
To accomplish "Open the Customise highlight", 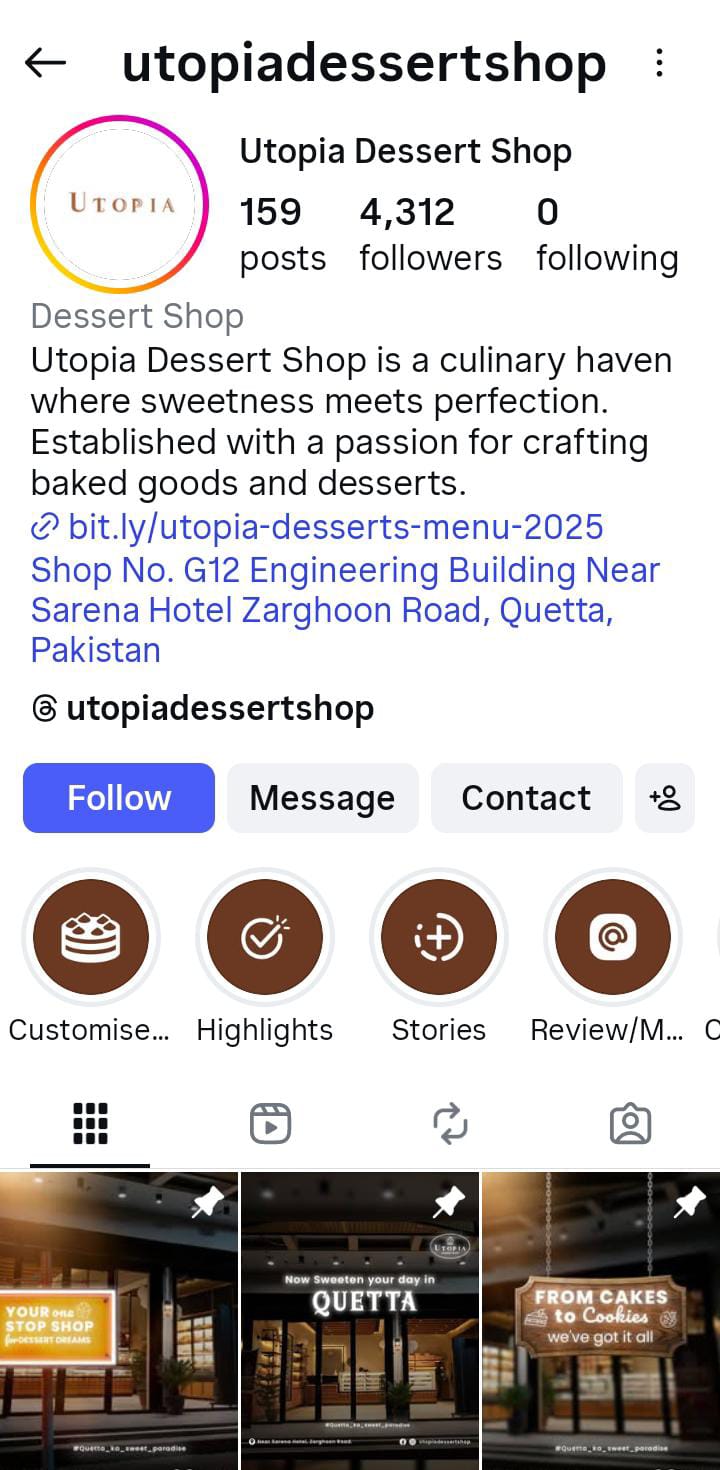I will pyautogui.click(x=90, y=937).
